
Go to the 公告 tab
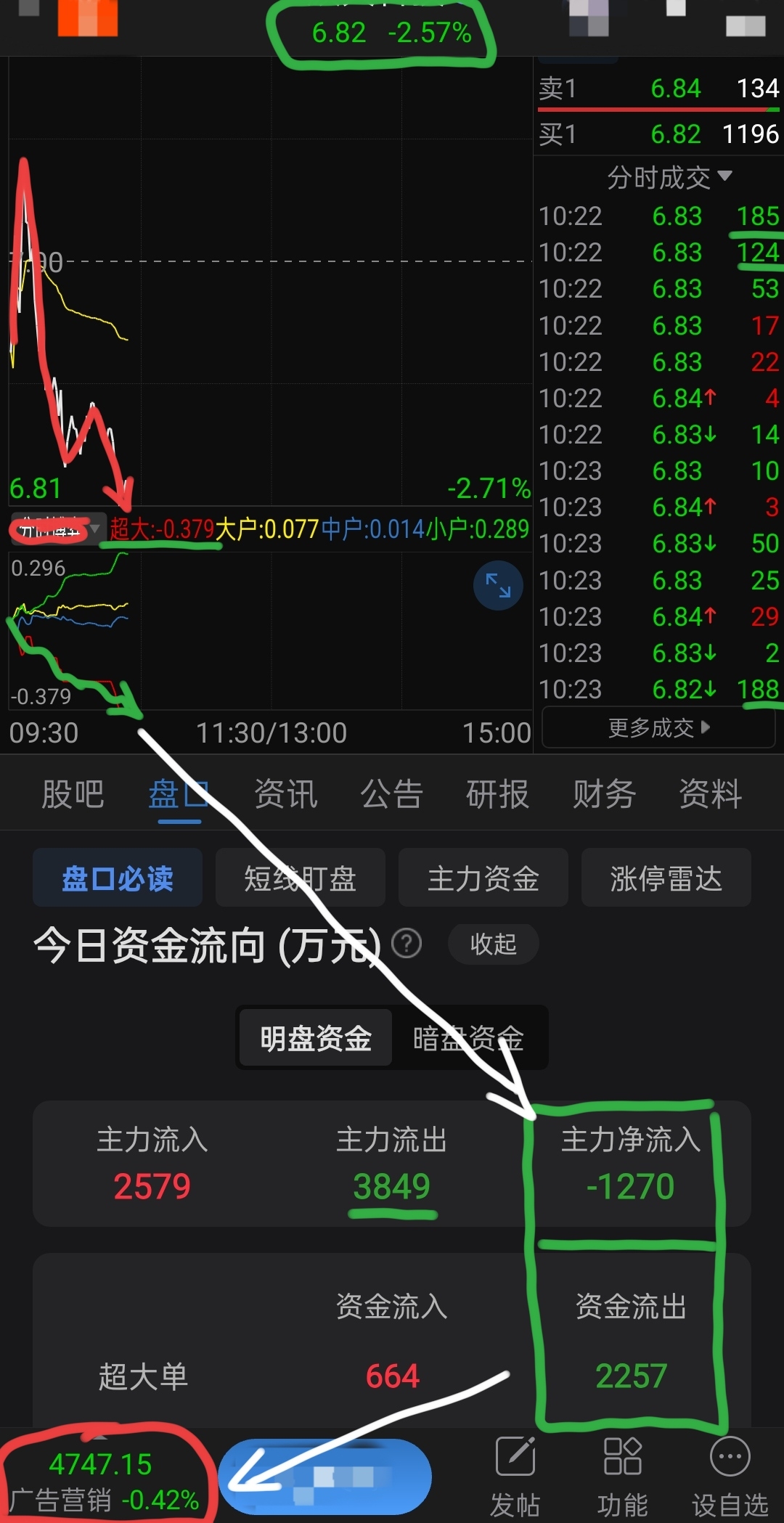[391, 793]
